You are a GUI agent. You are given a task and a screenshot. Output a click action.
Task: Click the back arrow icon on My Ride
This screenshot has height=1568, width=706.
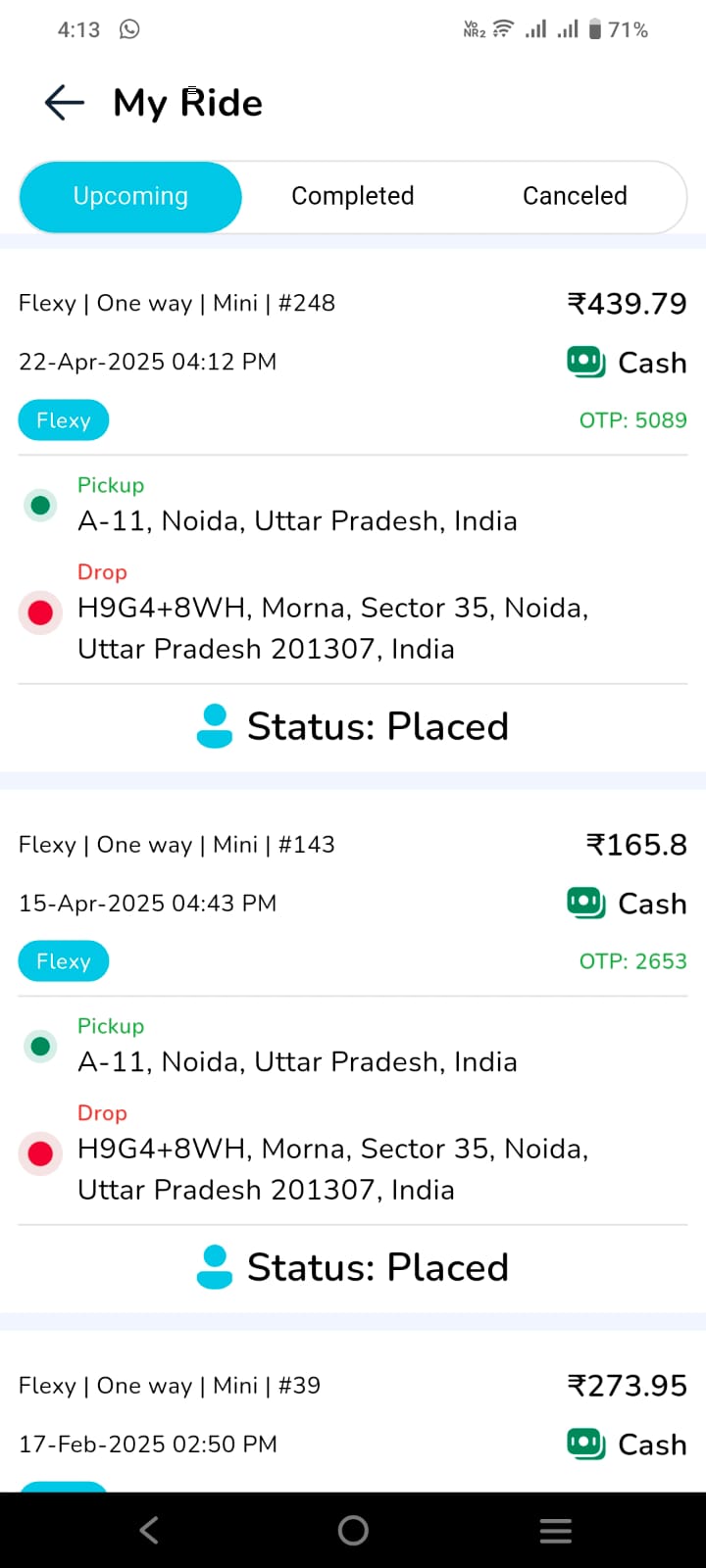62,102
